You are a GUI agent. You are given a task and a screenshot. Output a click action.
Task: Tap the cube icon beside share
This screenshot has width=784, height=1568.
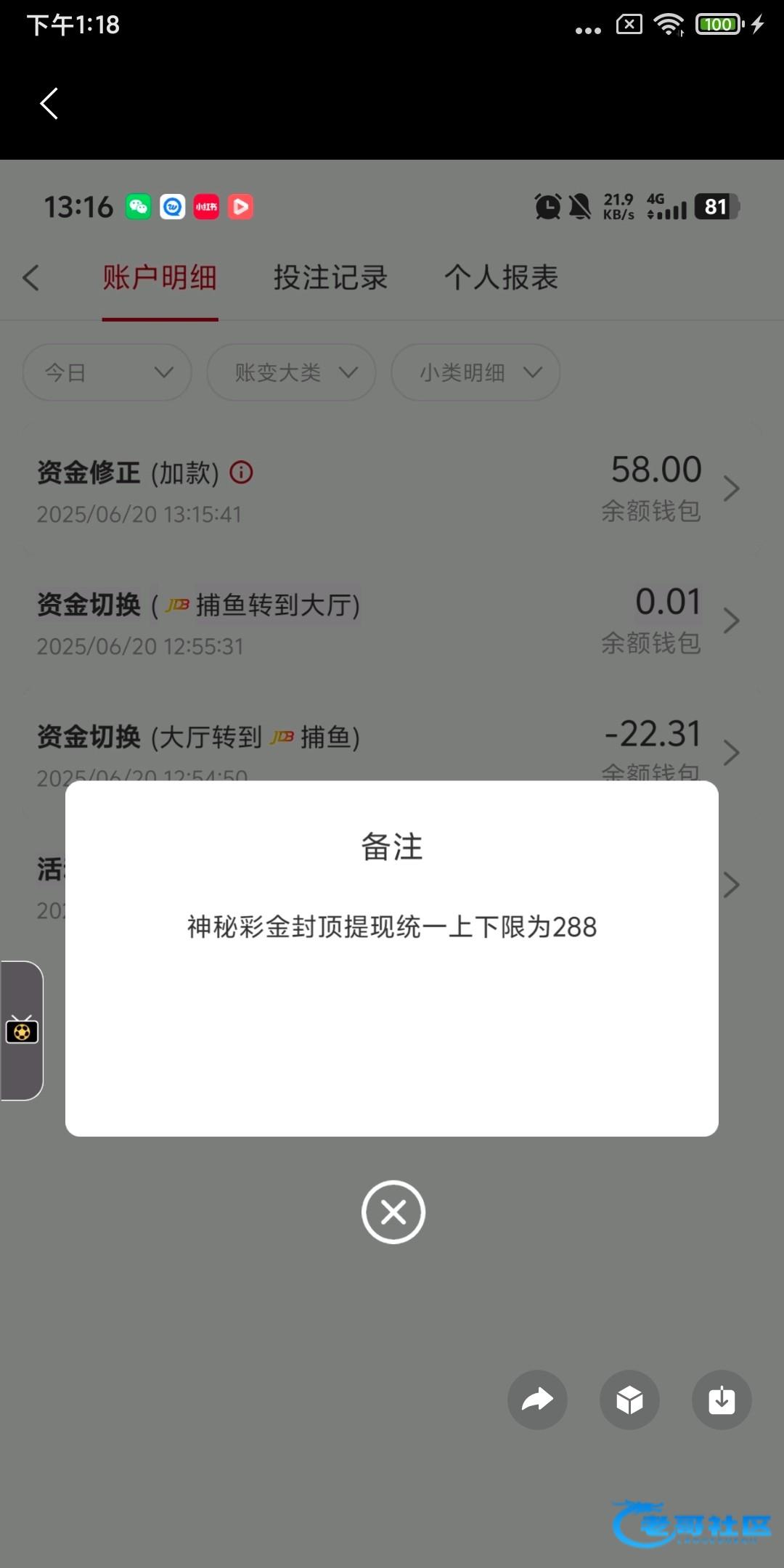[x=629, y=1400]
